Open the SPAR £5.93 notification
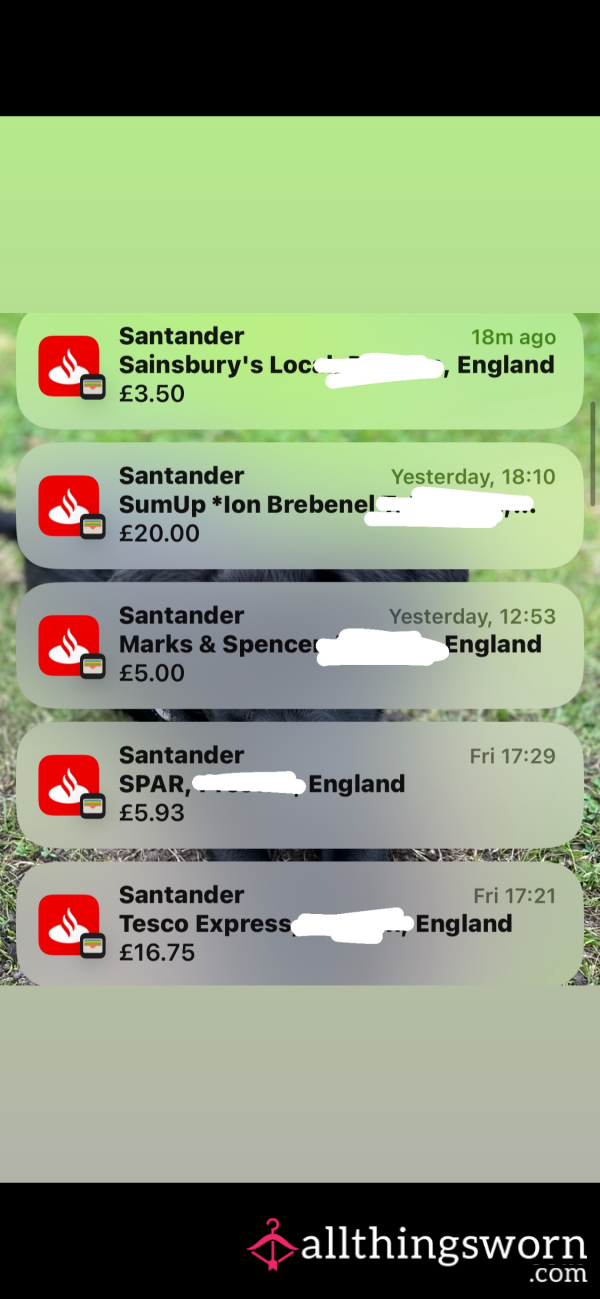The width and height of the screenshot is (600, 1299). click(x=300, y=785)
